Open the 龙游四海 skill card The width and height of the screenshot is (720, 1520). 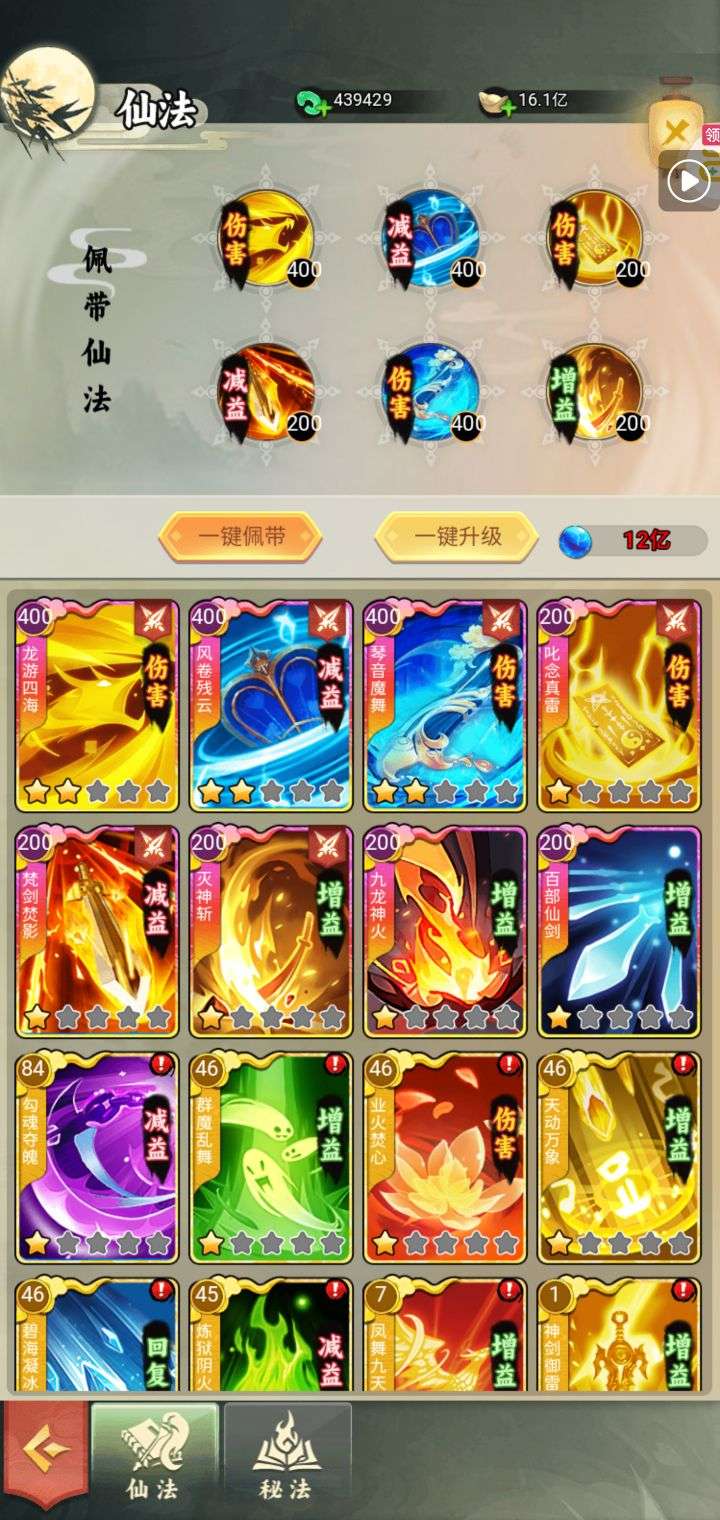coord(97,705)
